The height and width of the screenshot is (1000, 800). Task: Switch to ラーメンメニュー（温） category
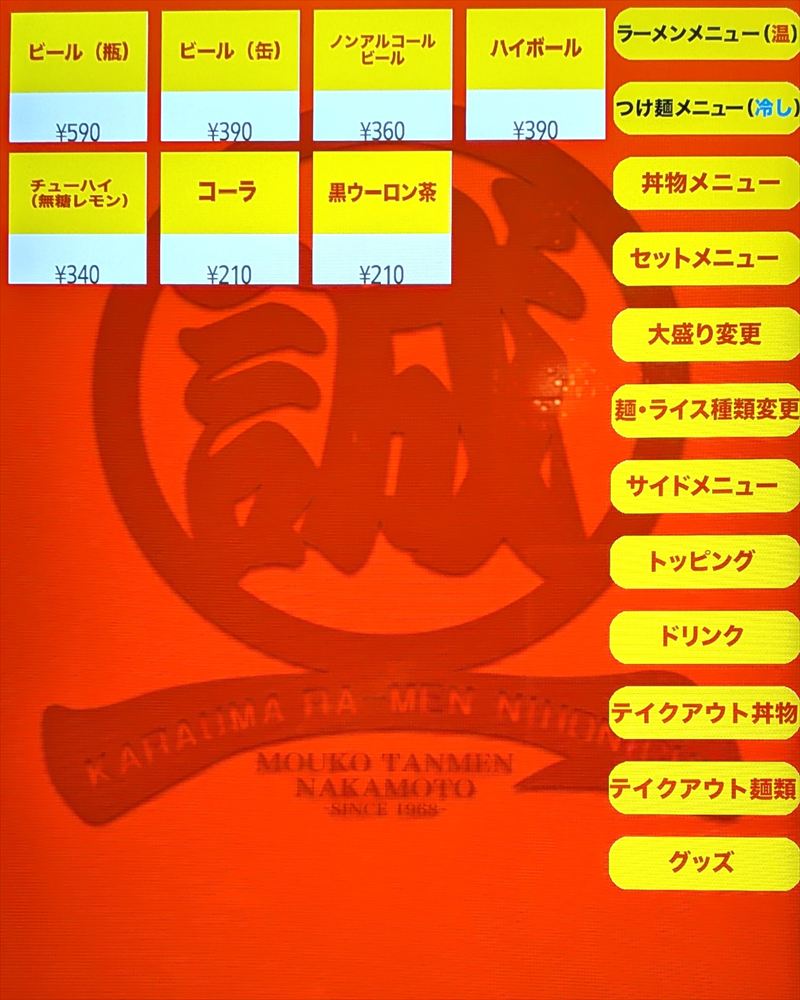705,33
